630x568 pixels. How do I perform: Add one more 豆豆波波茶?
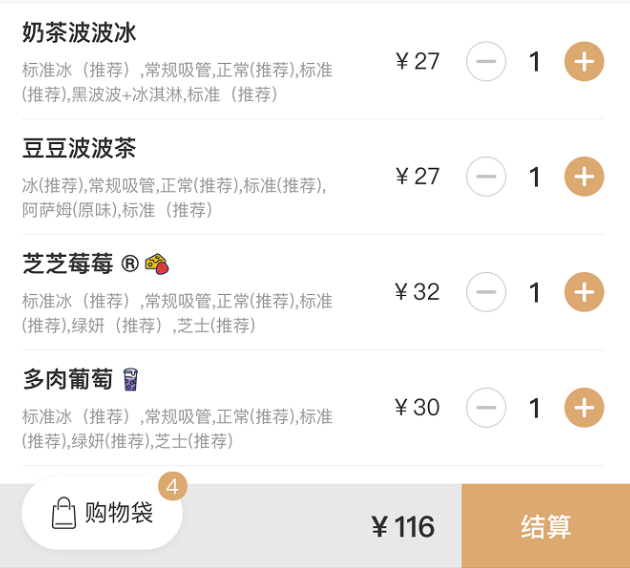tap(584, 177)
